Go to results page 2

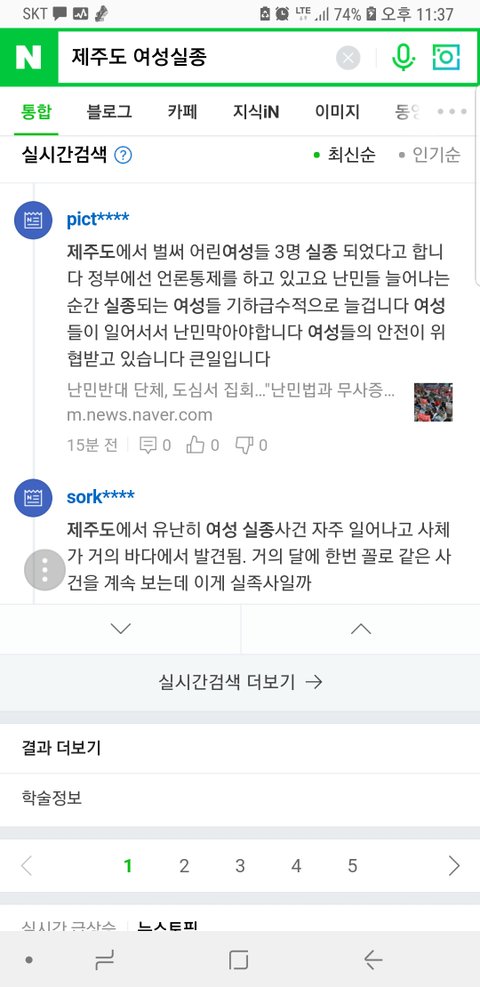point(184,866)
